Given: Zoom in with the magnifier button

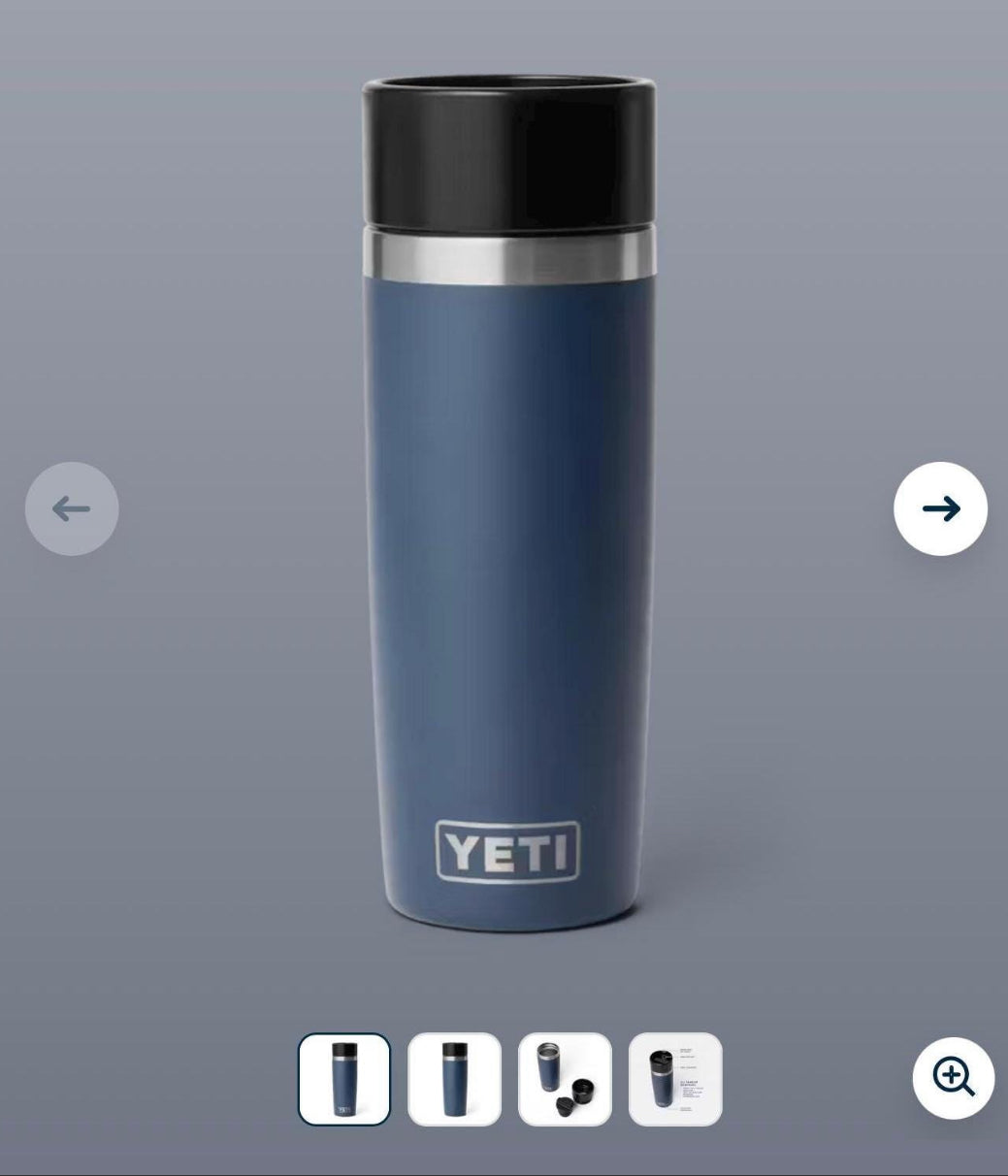Looking at the screenshot, I should coord(953,1078).
